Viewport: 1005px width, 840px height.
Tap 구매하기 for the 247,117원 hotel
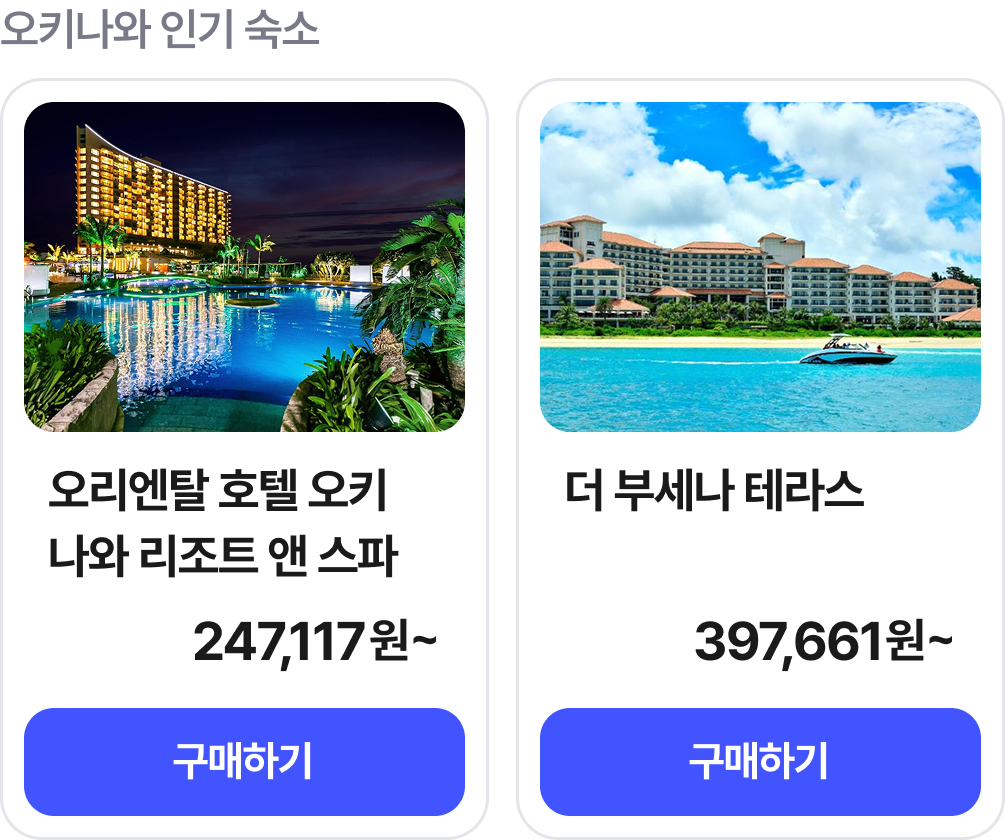(244, 762)
